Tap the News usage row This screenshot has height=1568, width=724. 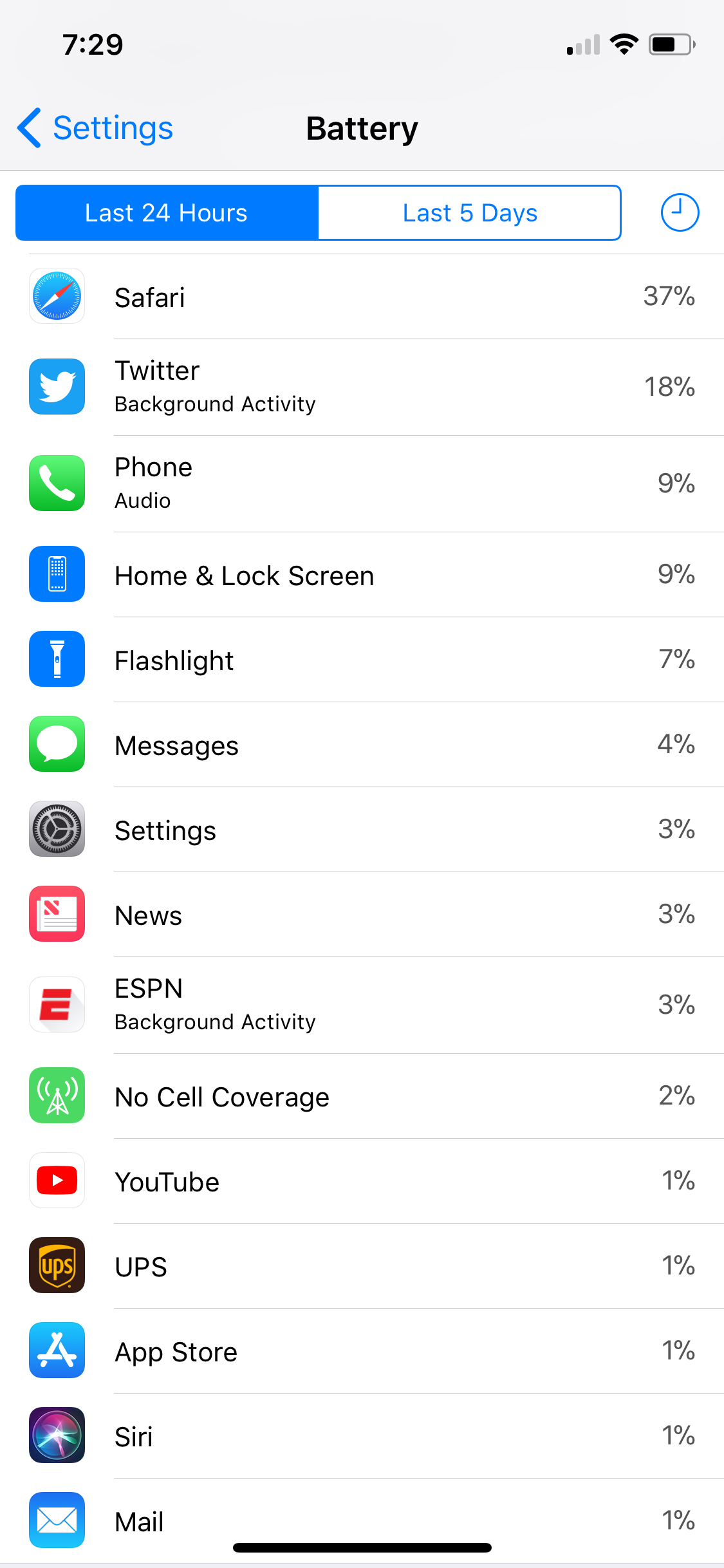tap(362, 915)
